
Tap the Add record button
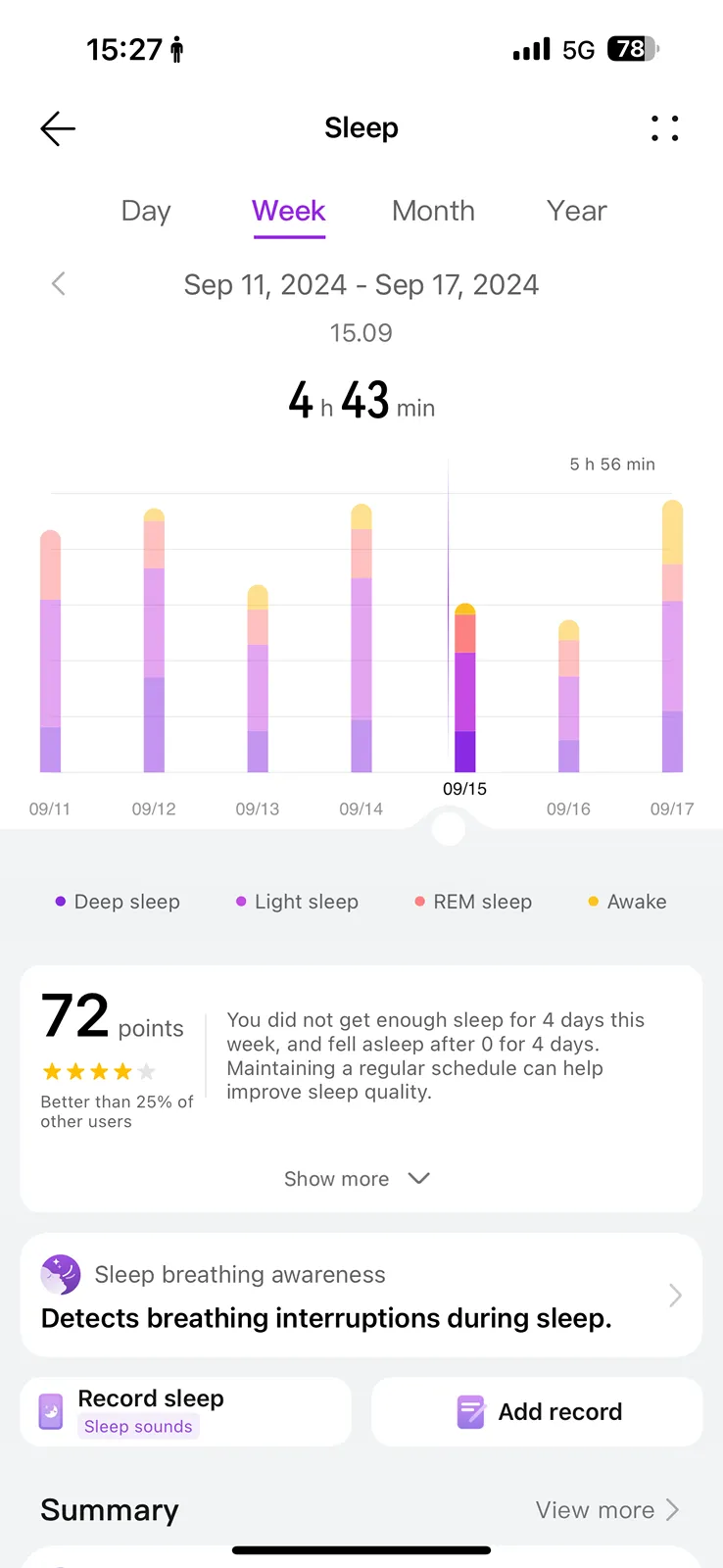tap(537, 1412)
